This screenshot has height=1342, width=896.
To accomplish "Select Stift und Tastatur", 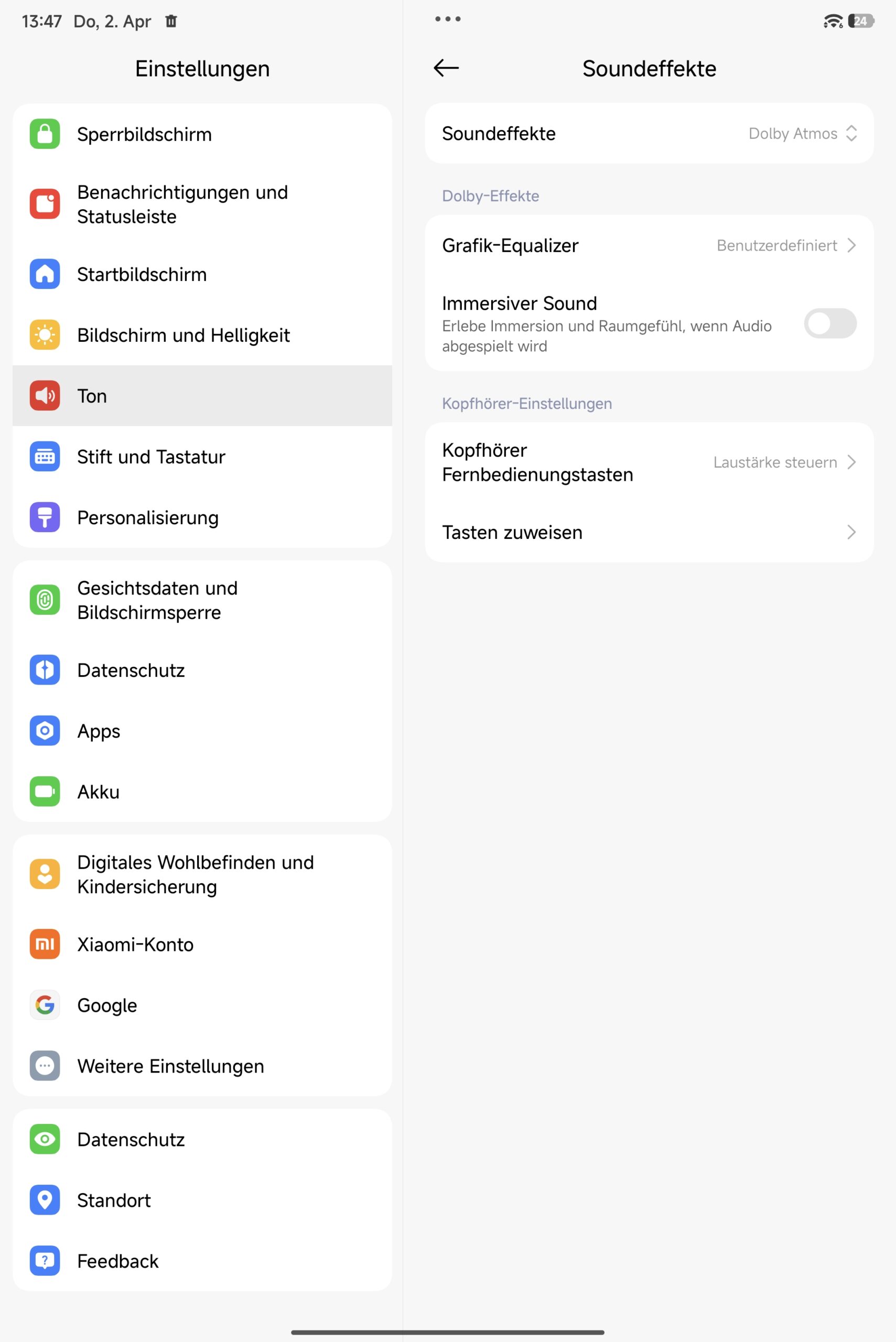I will tap(202, 457).
